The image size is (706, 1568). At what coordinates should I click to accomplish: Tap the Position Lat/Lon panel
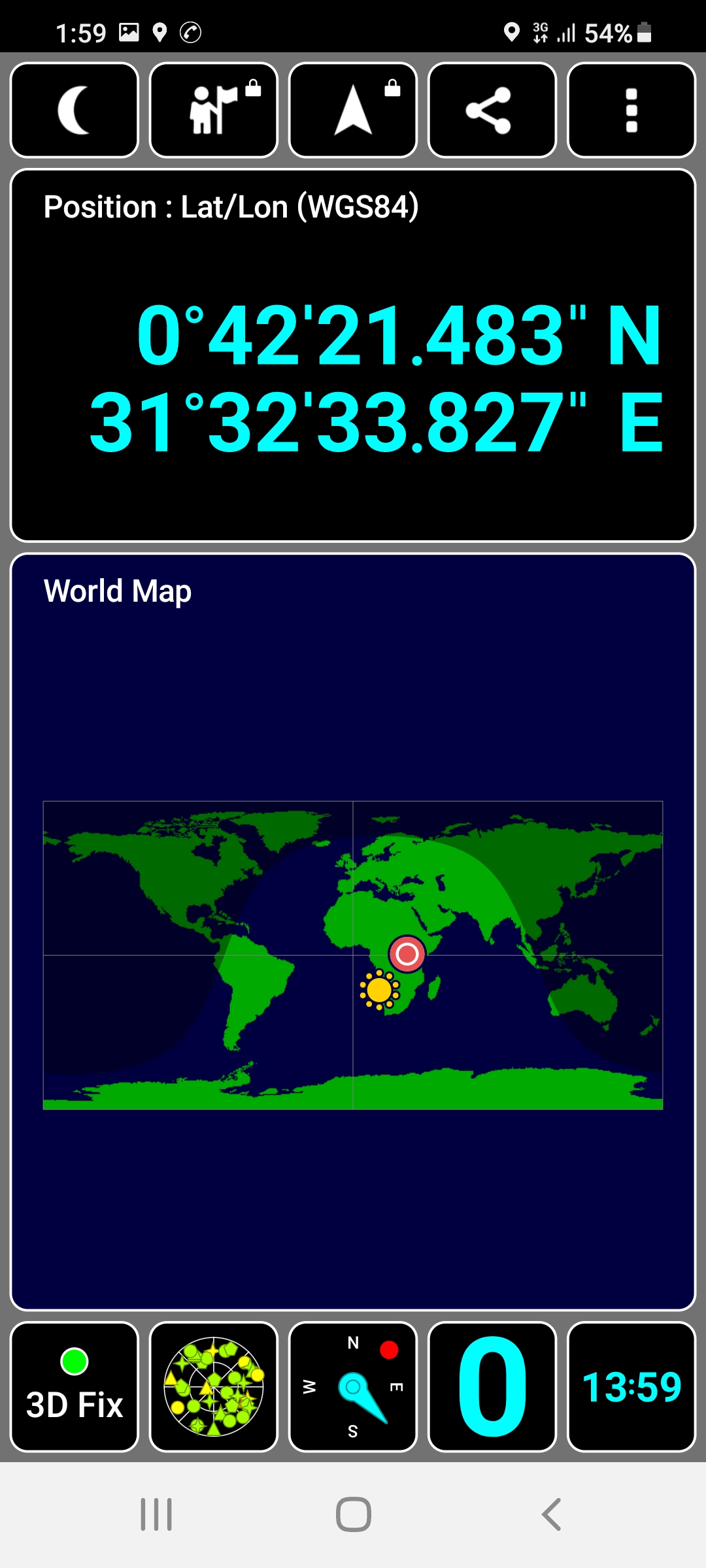pos(353,356)
